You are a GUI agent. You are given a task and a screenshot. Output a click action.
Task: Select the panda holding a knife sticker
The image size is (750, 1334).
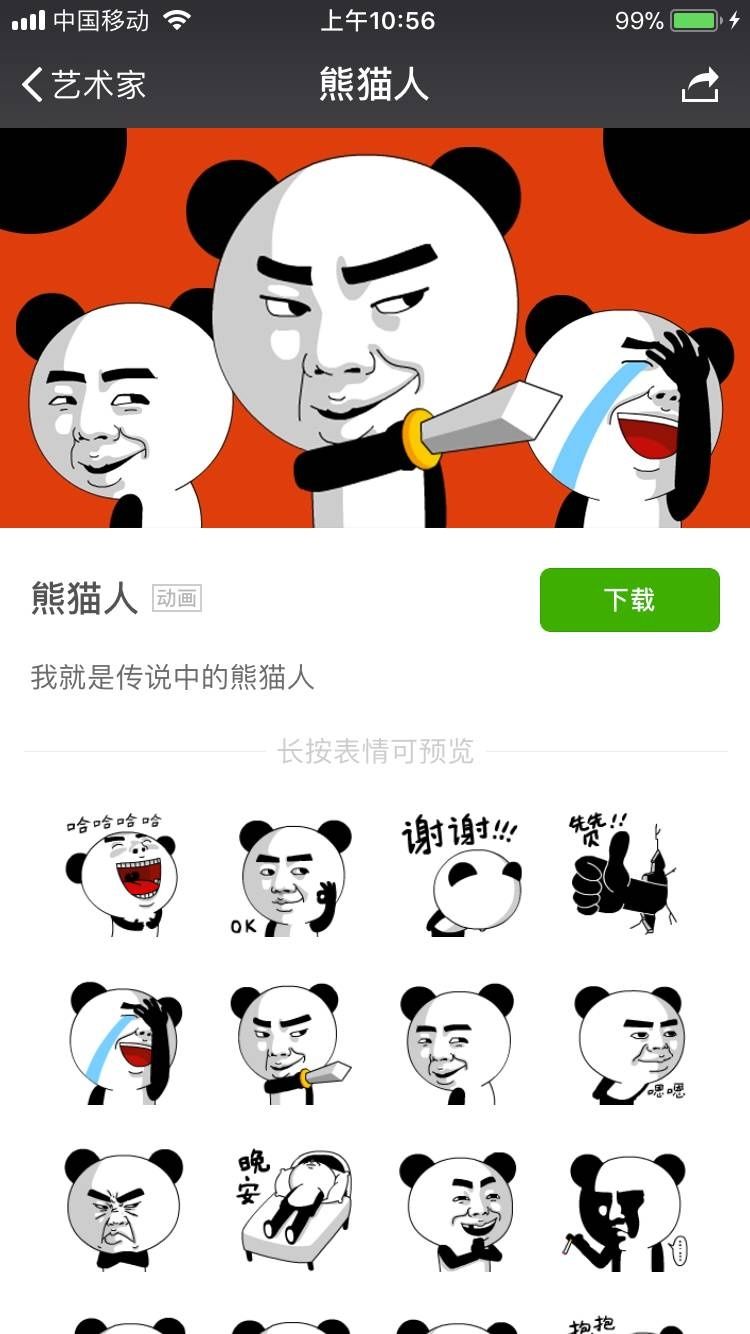coord(290,1043)
